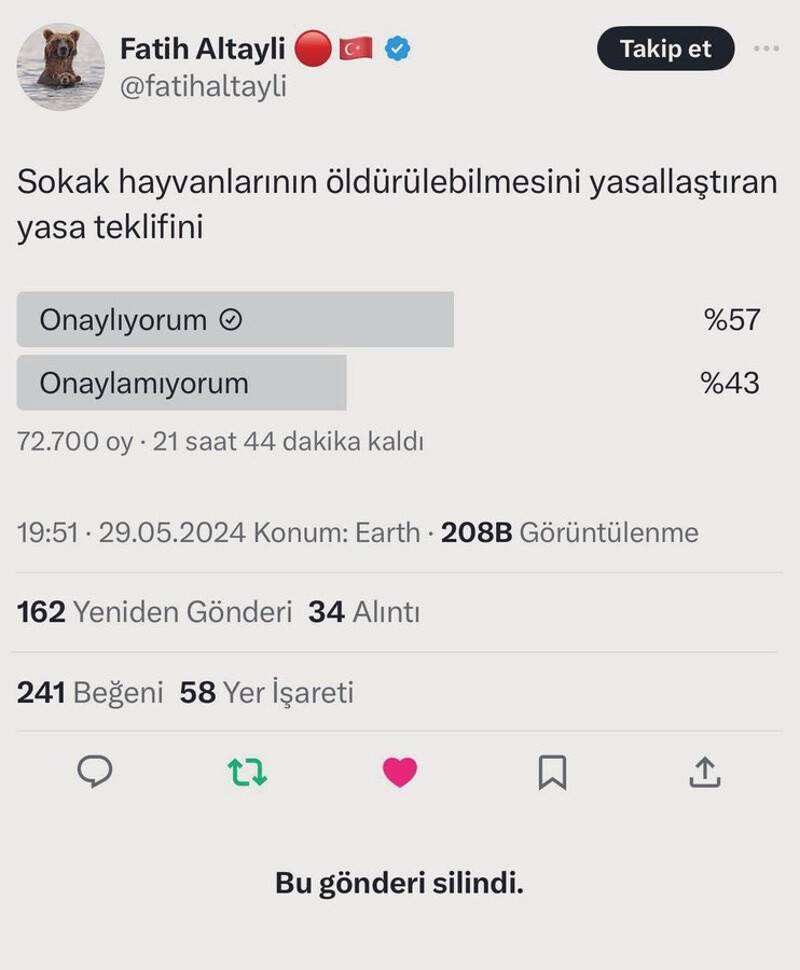800x970 pixels.
Task: Reply to this post
Action: (95, 771)
